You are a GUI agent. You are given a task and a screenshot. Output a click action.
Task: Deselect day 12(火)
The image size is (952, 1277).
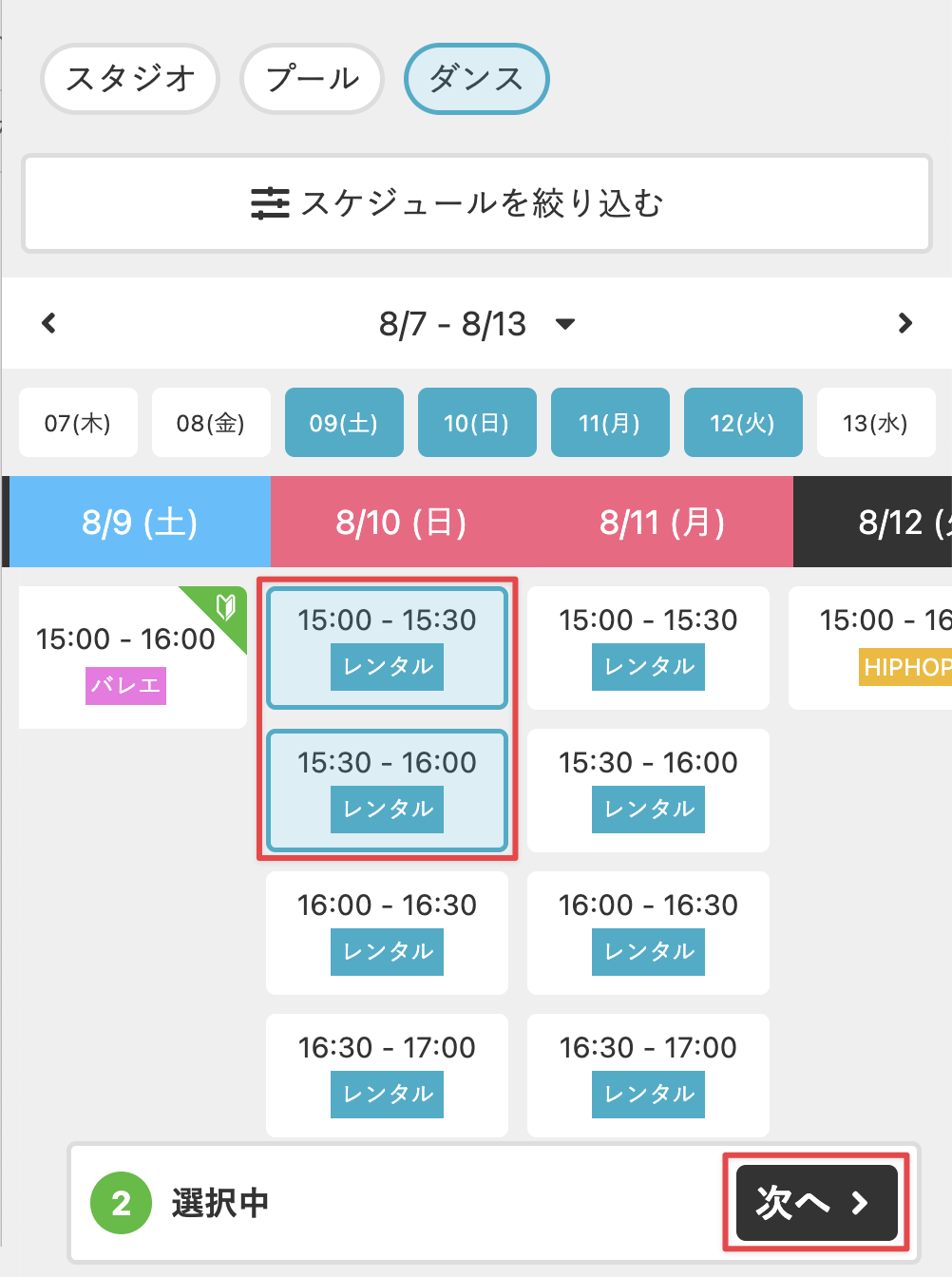(x=743, y=423)
